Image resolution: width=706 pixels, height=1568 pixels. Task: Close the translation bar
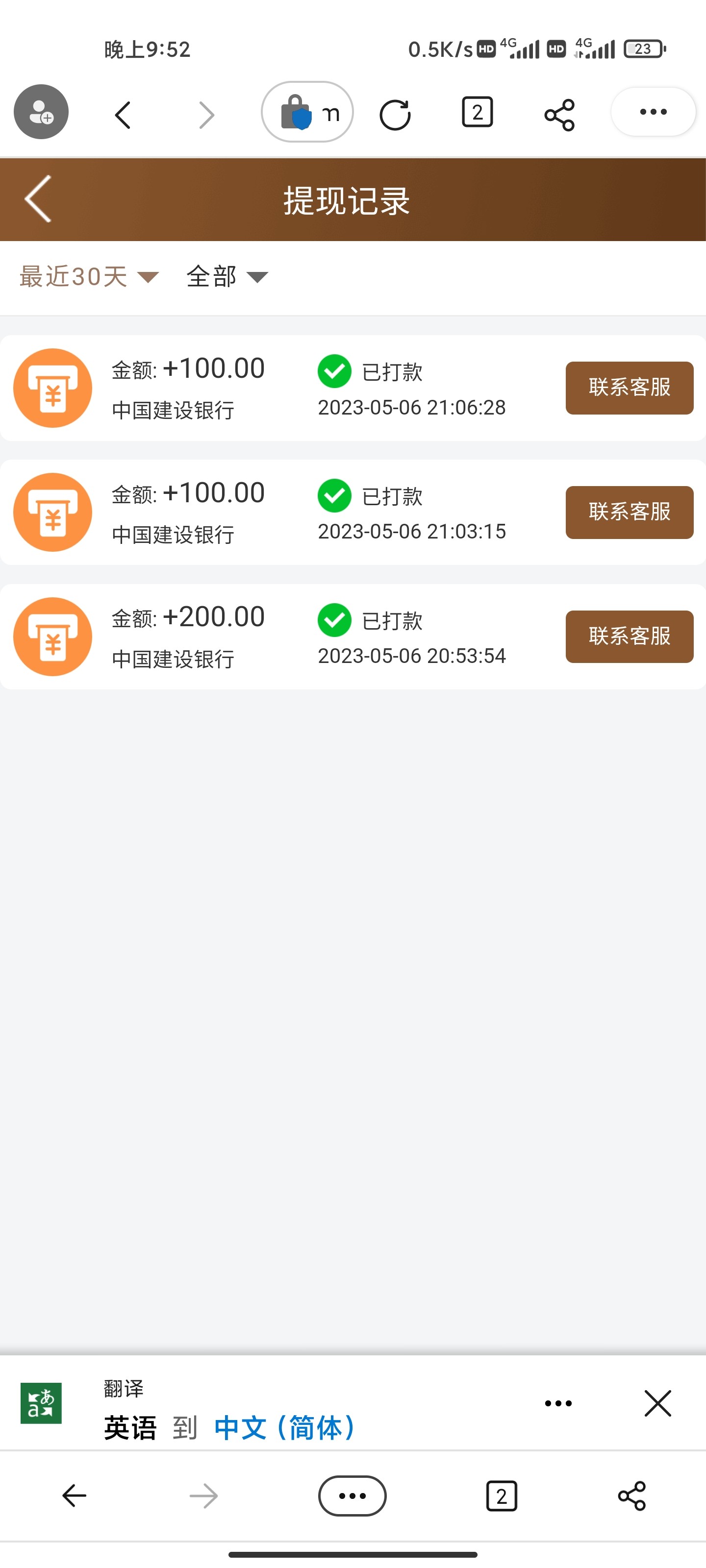coord(657,1403)
